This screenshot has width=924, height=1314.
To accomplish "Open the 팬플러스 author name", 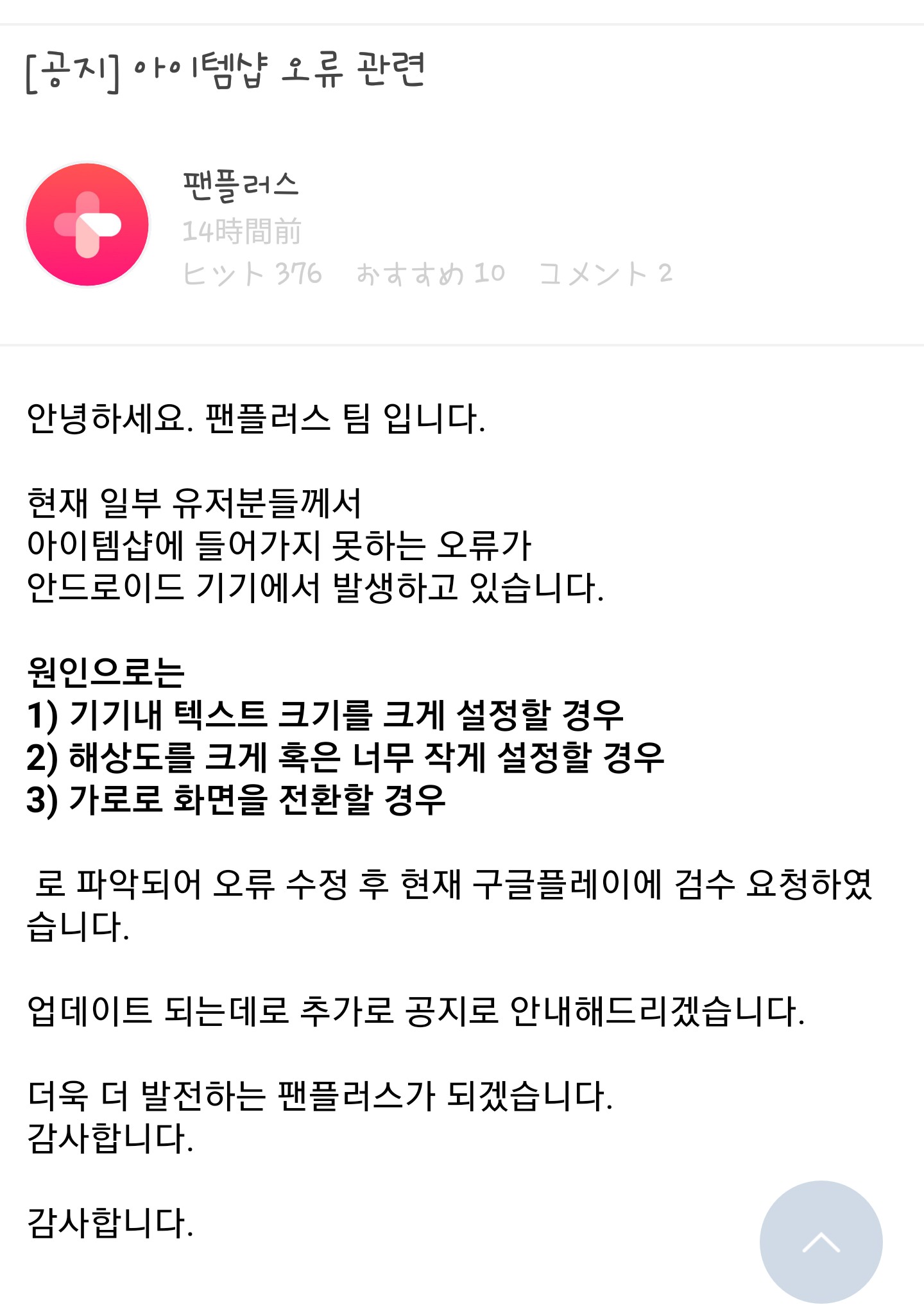I will click(x=241, y=186).
